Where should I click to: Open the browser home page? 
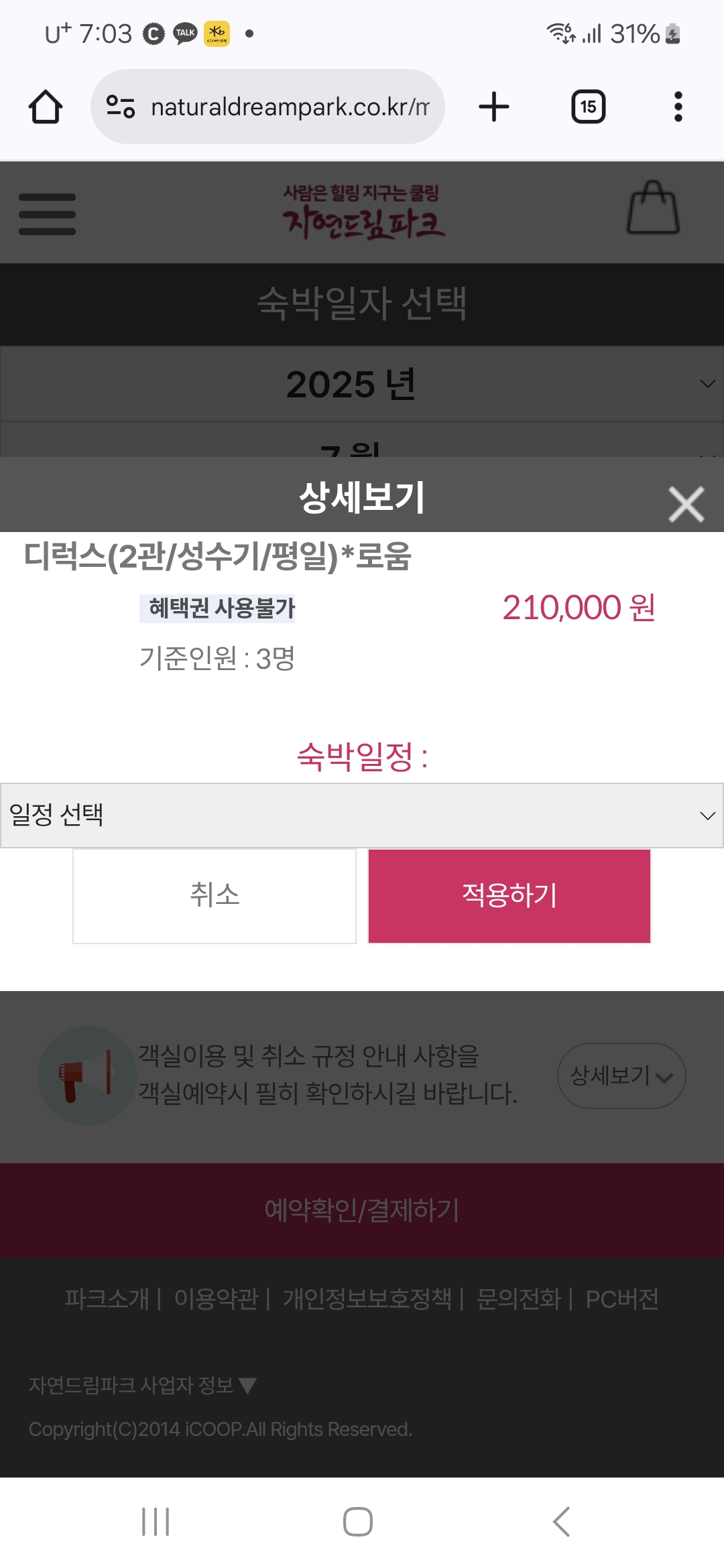[x=46, y=107]
